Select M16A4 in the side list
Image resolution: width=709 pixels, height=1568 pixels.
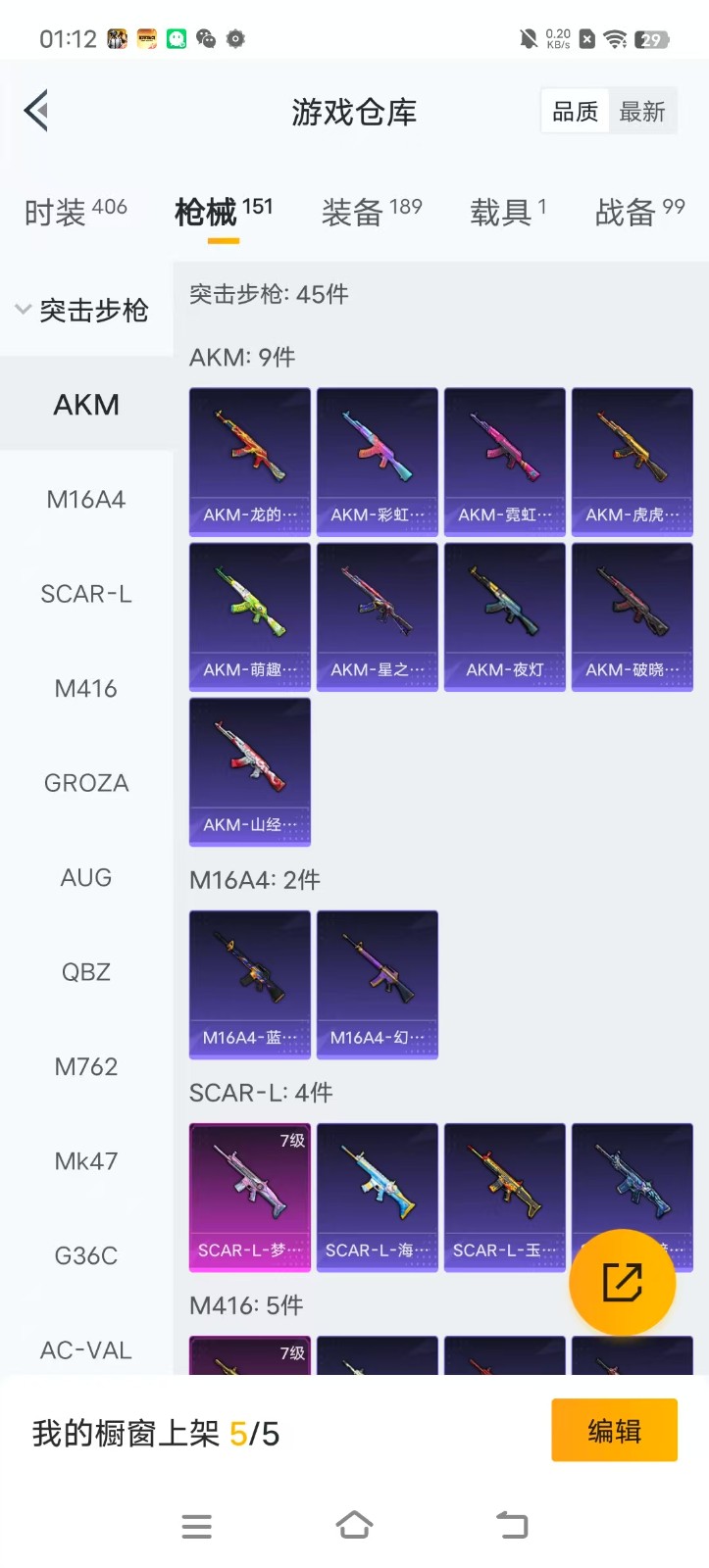86,500
